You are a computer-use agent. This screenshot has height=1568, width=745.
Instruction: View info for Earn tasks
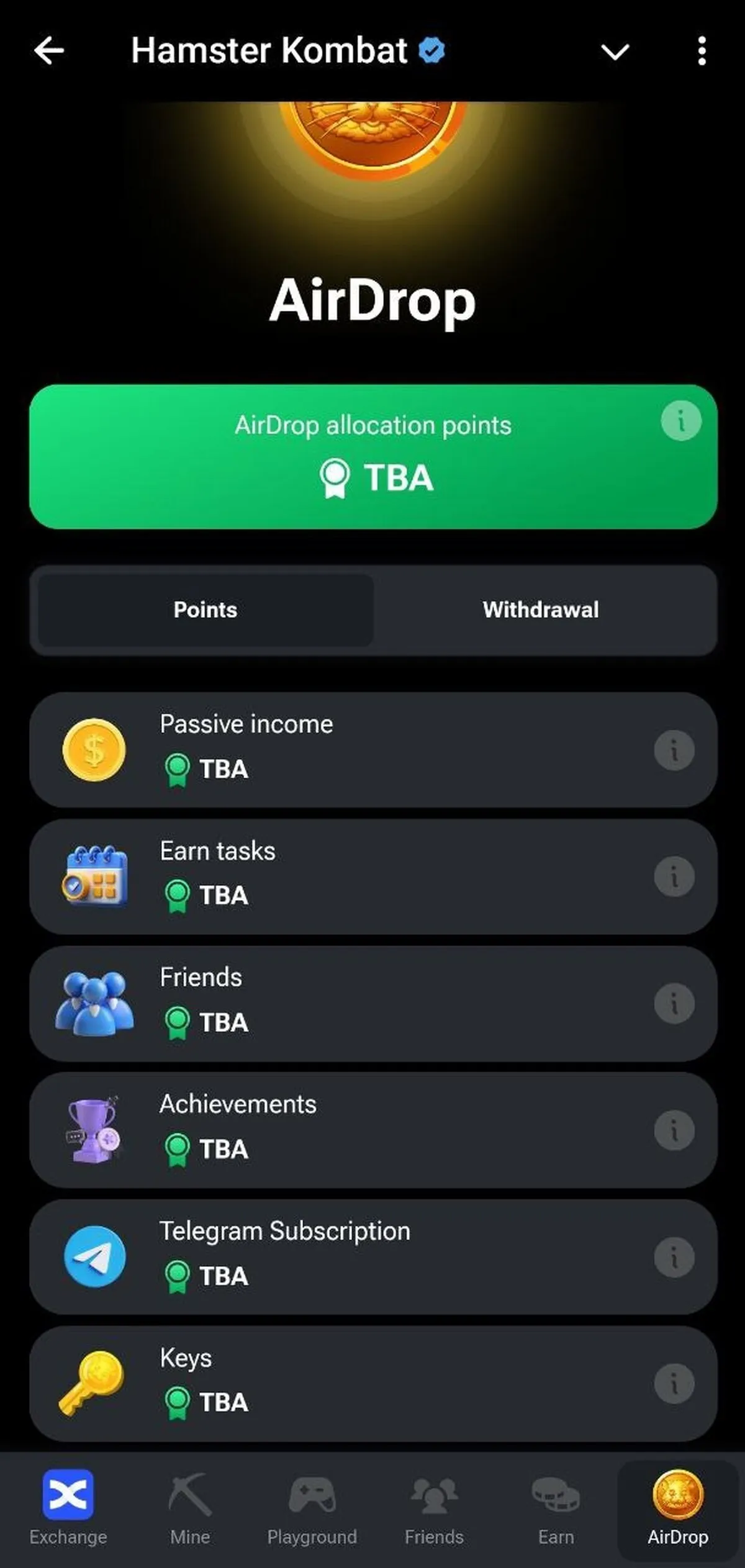[674, 876]
